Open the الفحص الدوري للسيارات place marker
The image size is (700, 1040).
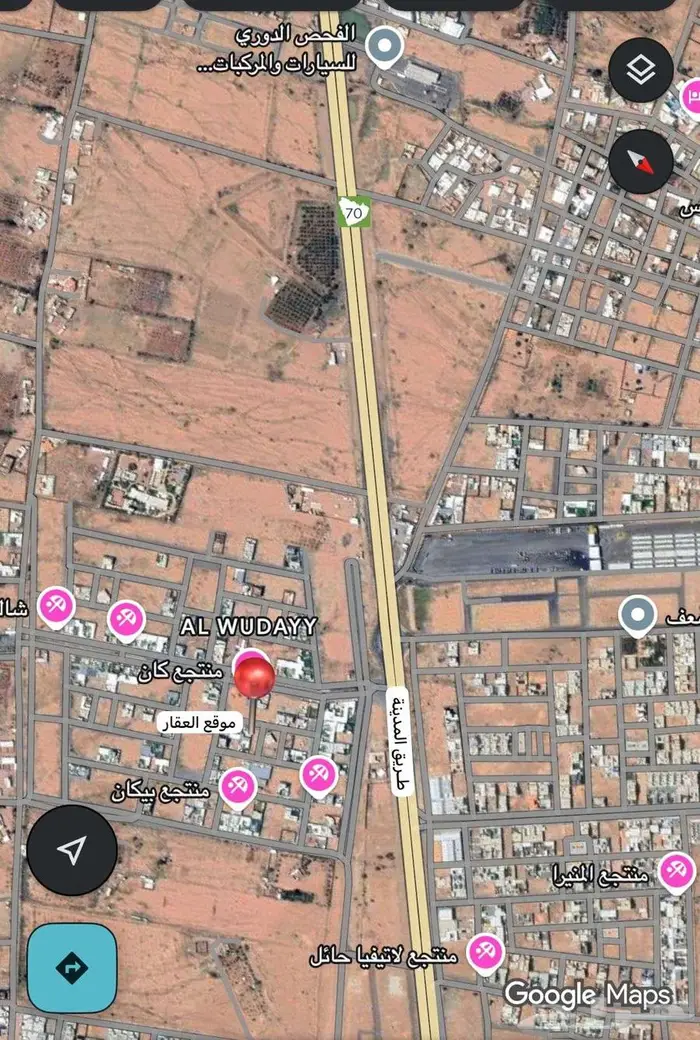(x=384, y=46)
